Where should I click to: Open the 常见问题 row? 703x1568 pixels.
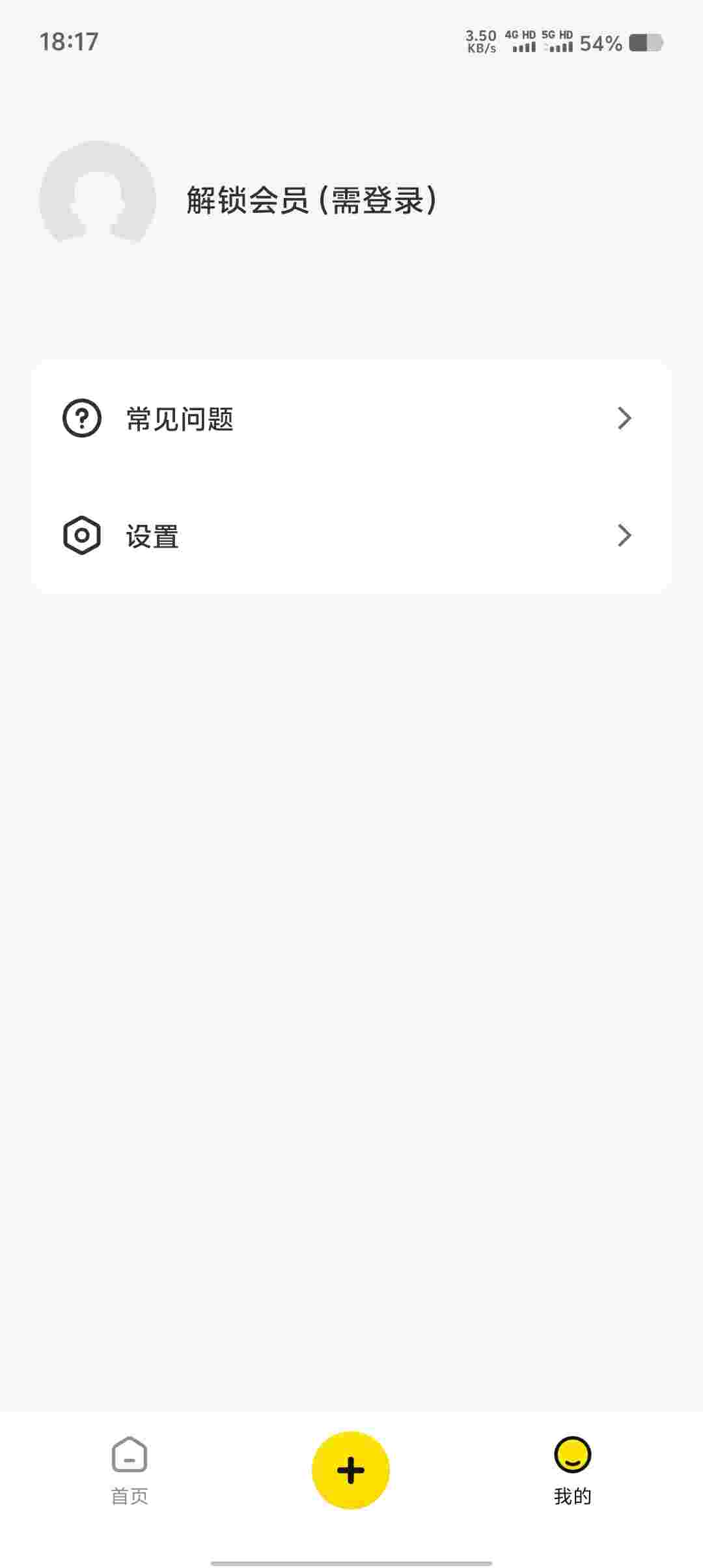coord(351,418)
